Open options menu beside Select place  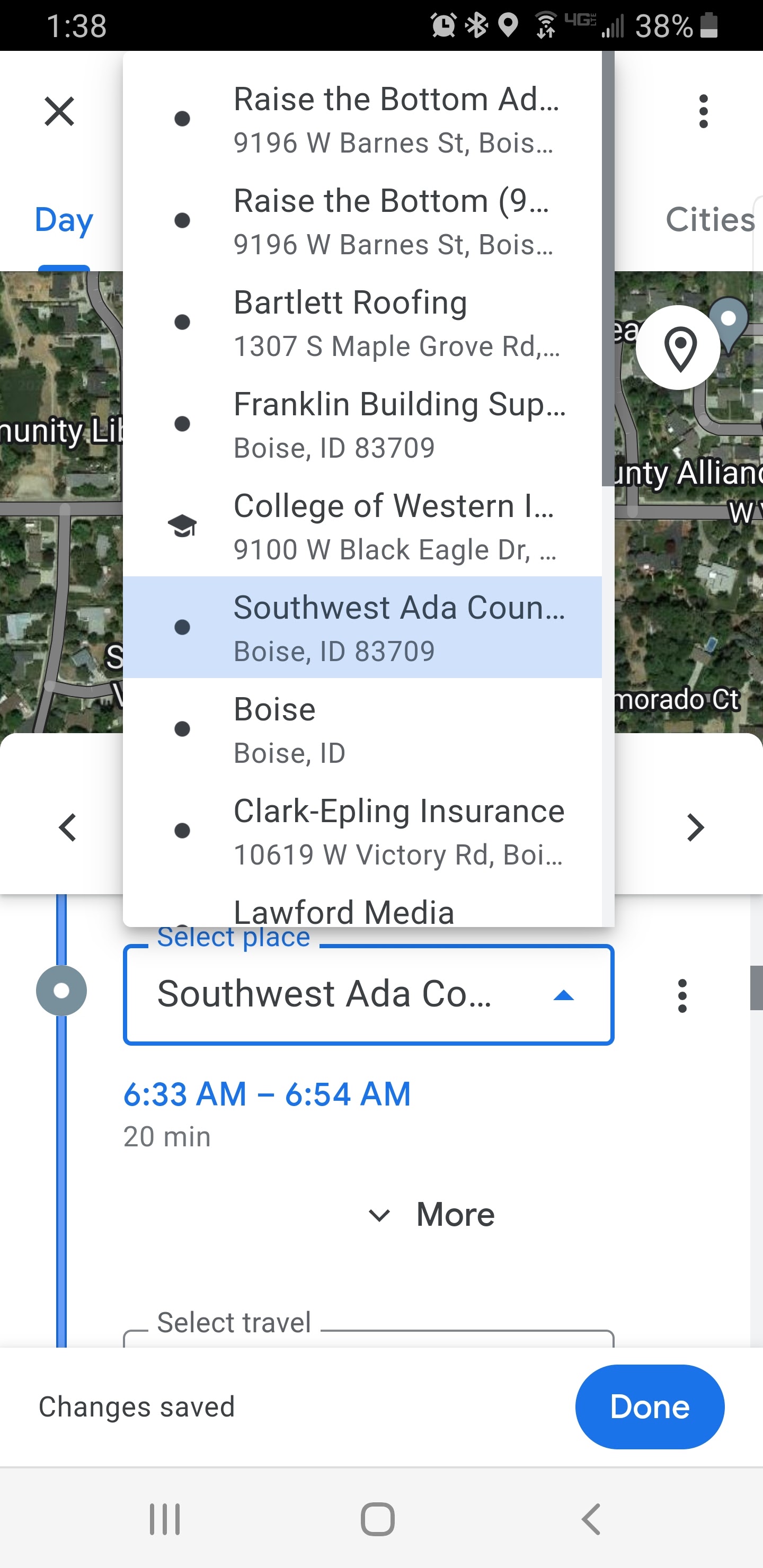point(682,995)
